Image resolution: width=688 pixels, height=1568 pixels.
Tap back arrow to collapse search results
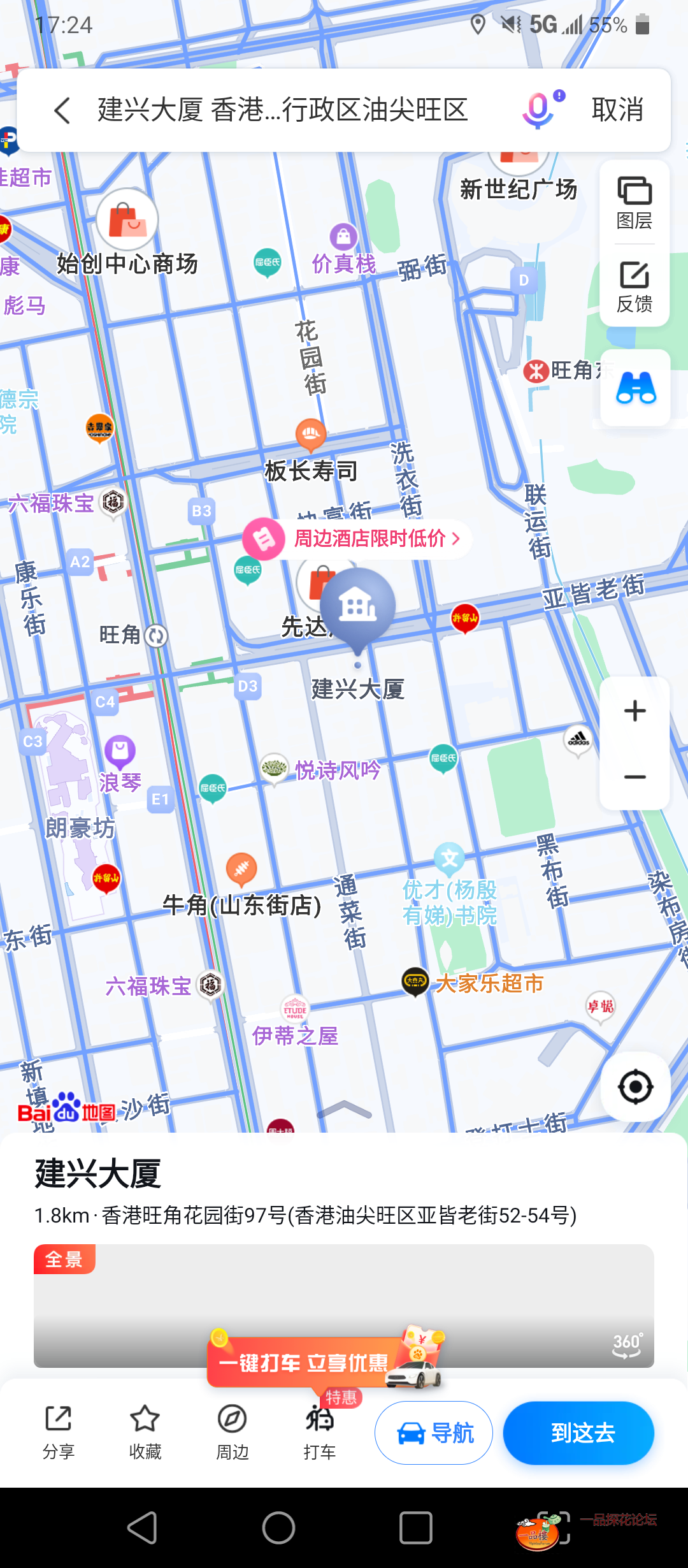click(61, 110)
